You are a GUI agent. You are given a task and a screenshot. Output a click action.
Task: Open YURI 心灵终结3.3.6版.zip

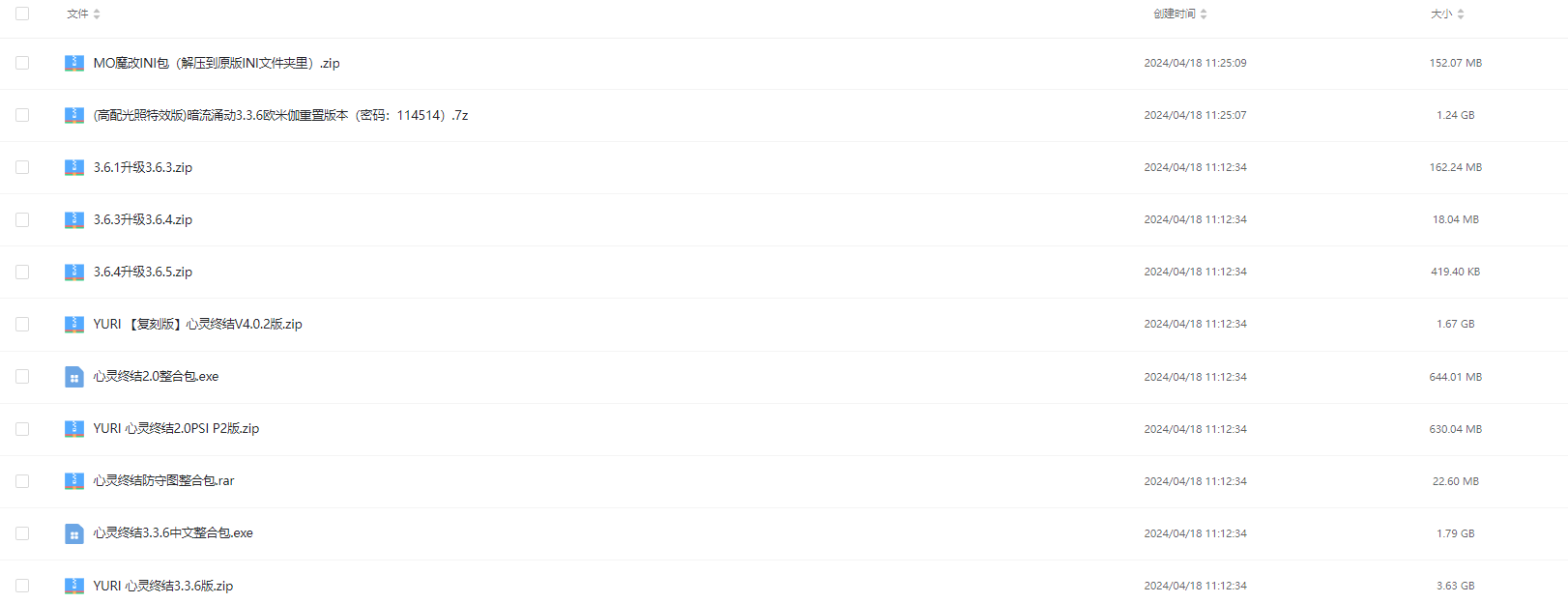click(162, 586)
